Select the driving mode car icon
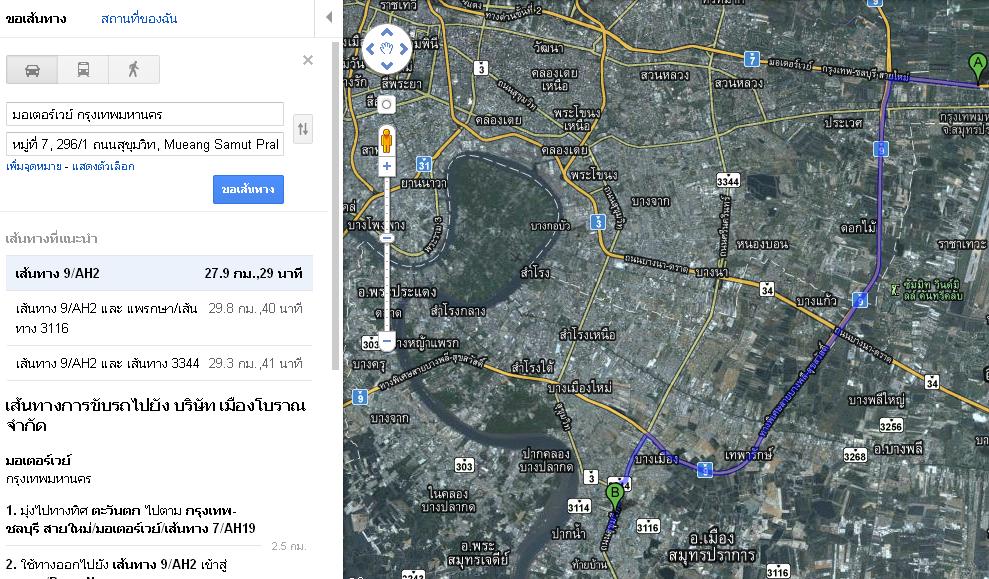 pyautogui.click(x=32, y=69)
